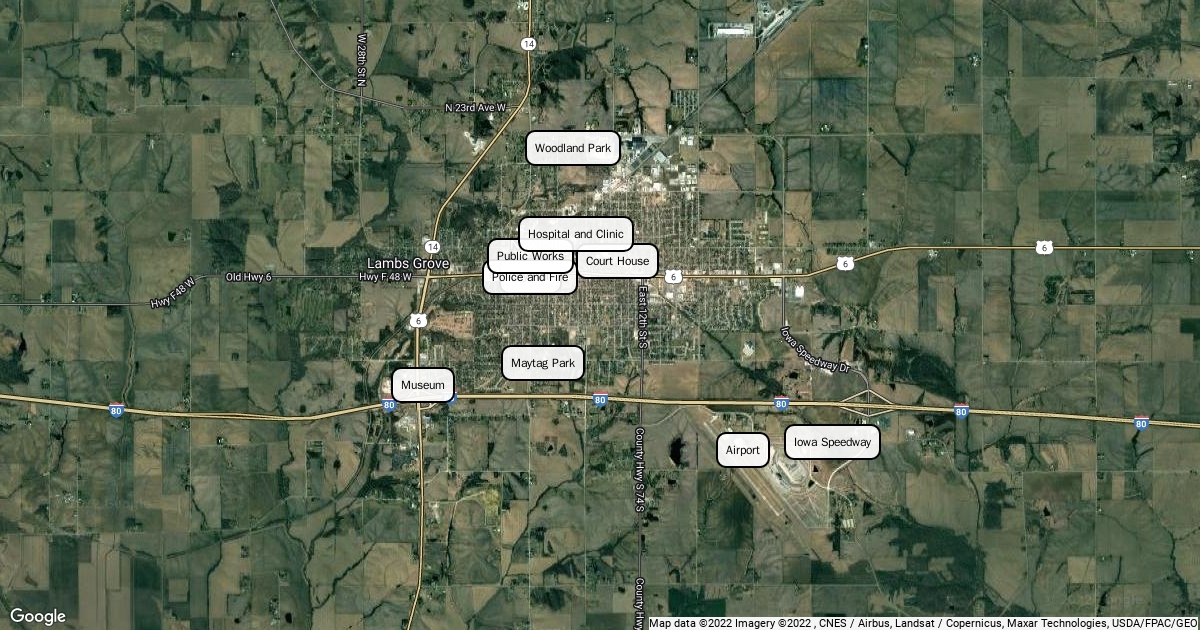View the Museum marker
Image resolution: width=1200 pixels, height=630 pixels.
coord(423,385)
